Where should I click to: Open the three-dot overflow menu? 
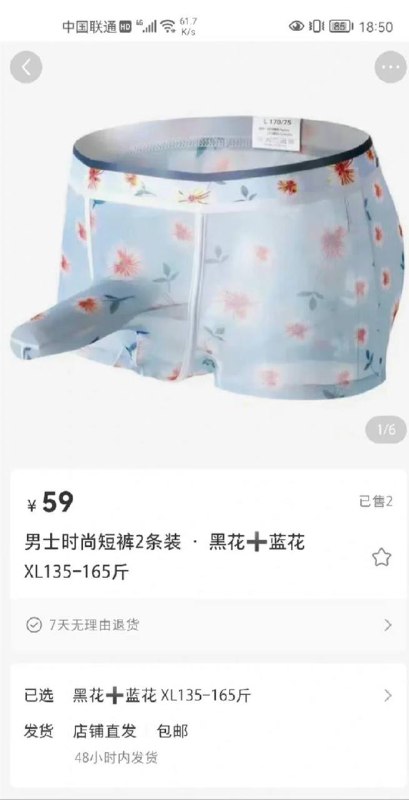[391, 67]
